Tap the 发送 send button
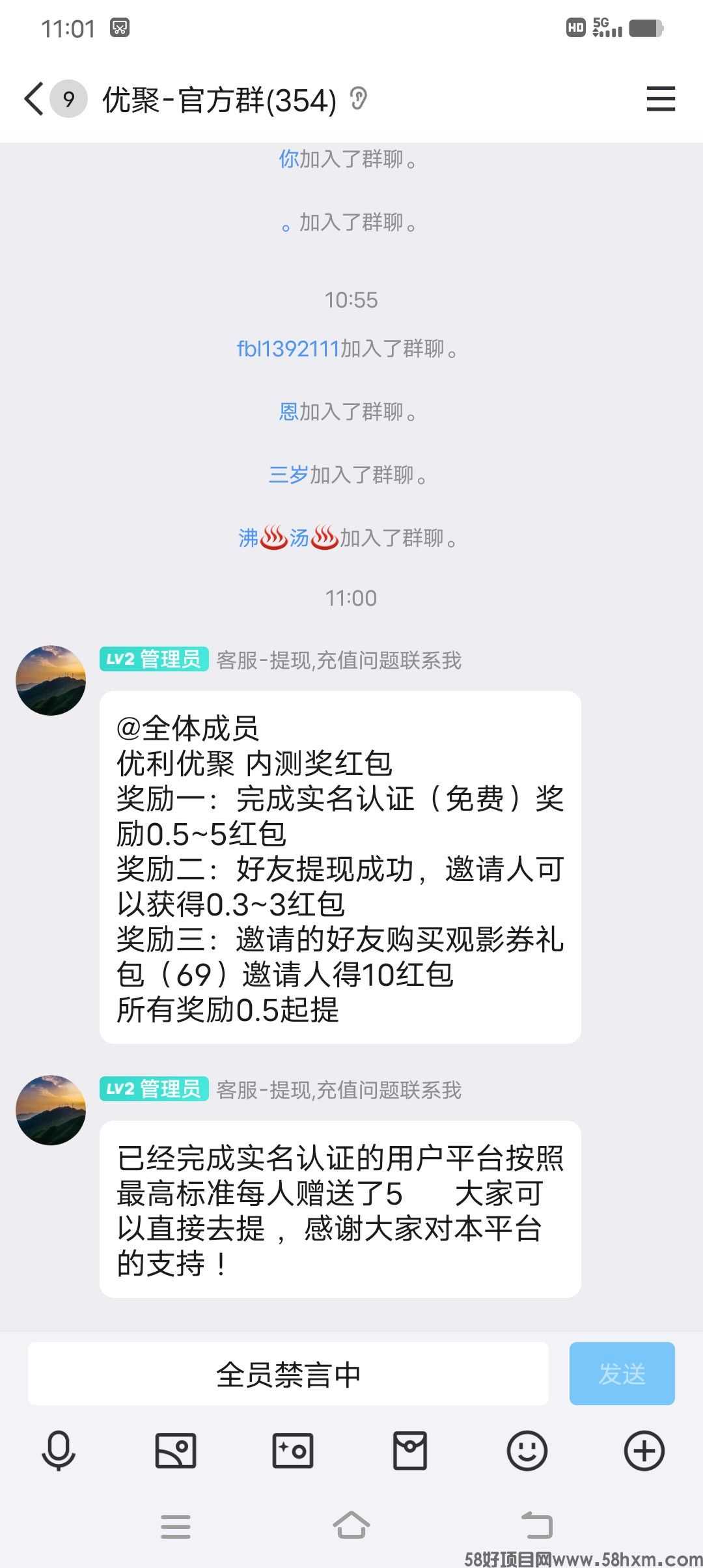The height and width of the screenshot is (1568, 703). click(622, 1374)
